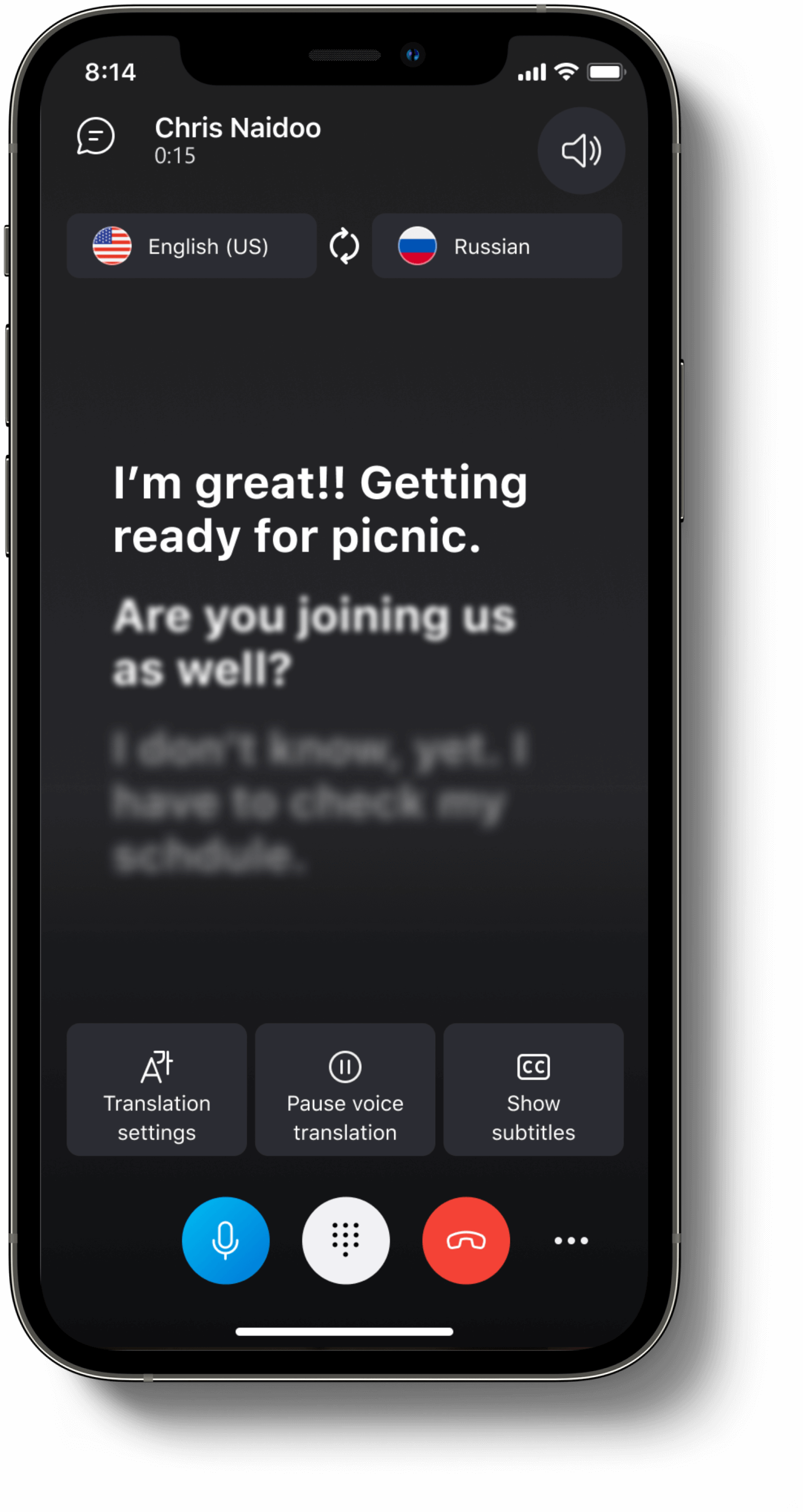Viewport: 803px width, 1512px height.
Task: Open the chat message icon
Action: tap(96, 136)
